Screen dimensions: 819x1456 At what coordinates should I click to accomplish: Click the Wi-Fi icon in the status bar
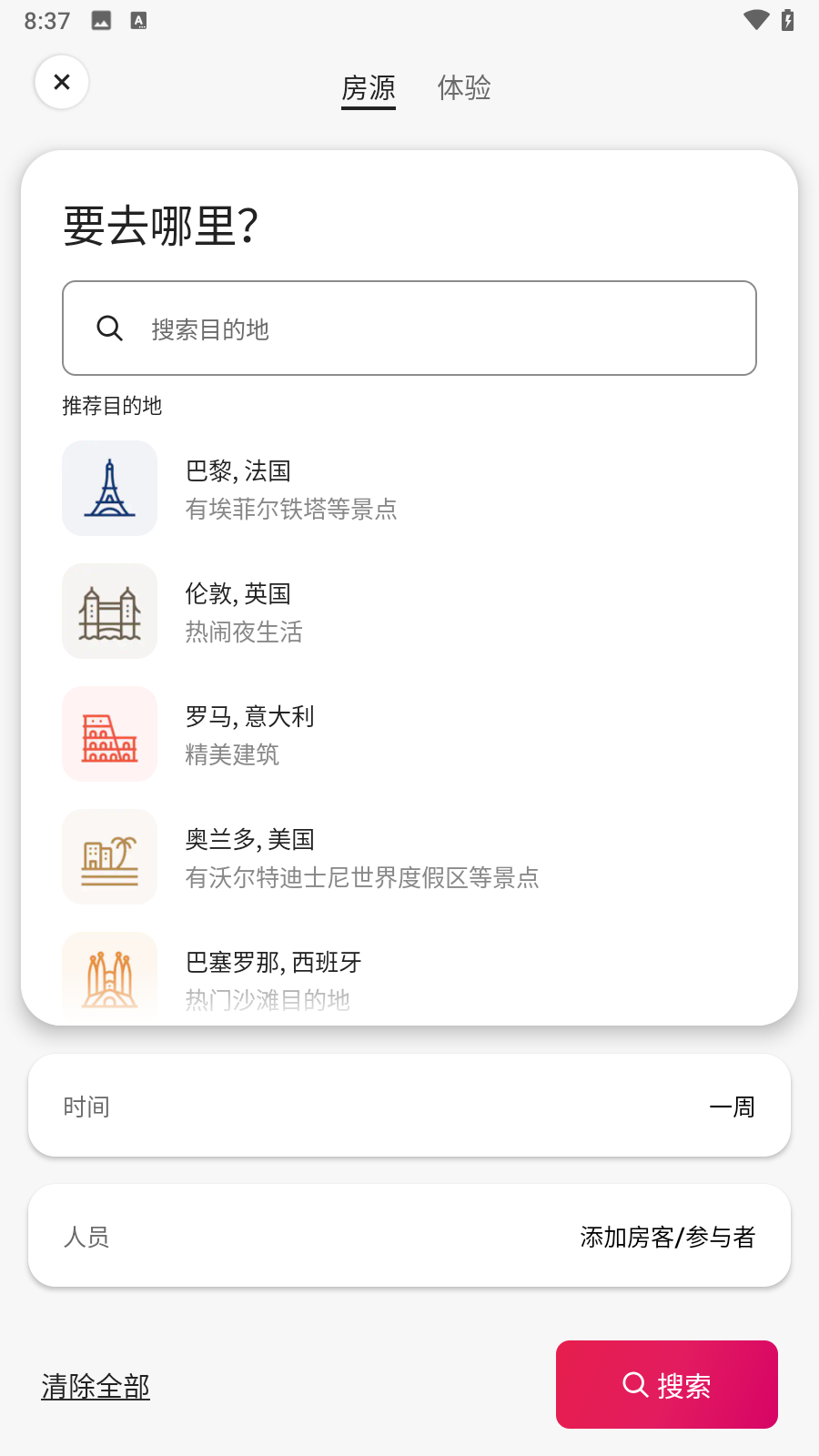(754, 20)
